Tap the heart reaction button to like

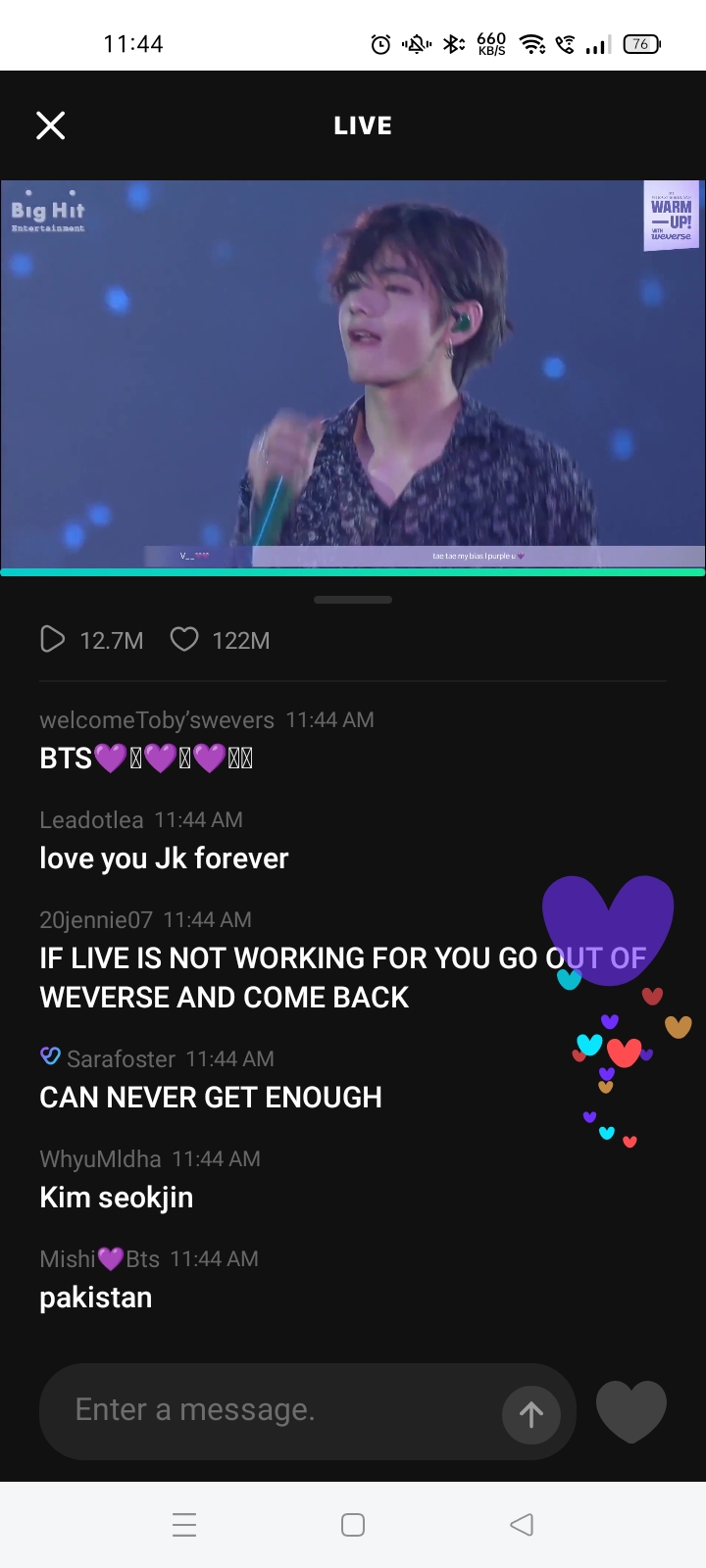tap(630, 1411)
